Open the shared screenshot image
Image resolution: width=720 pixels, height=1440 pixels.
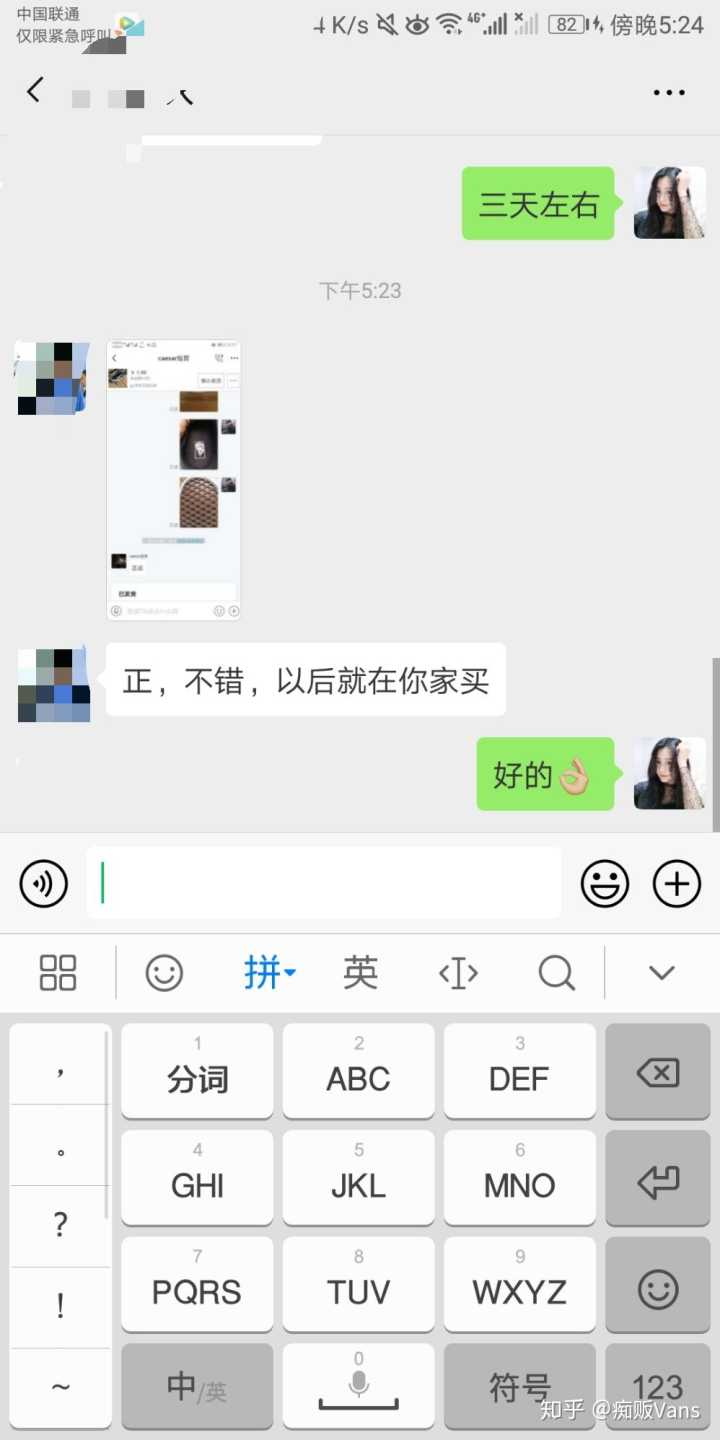[174, 480]
